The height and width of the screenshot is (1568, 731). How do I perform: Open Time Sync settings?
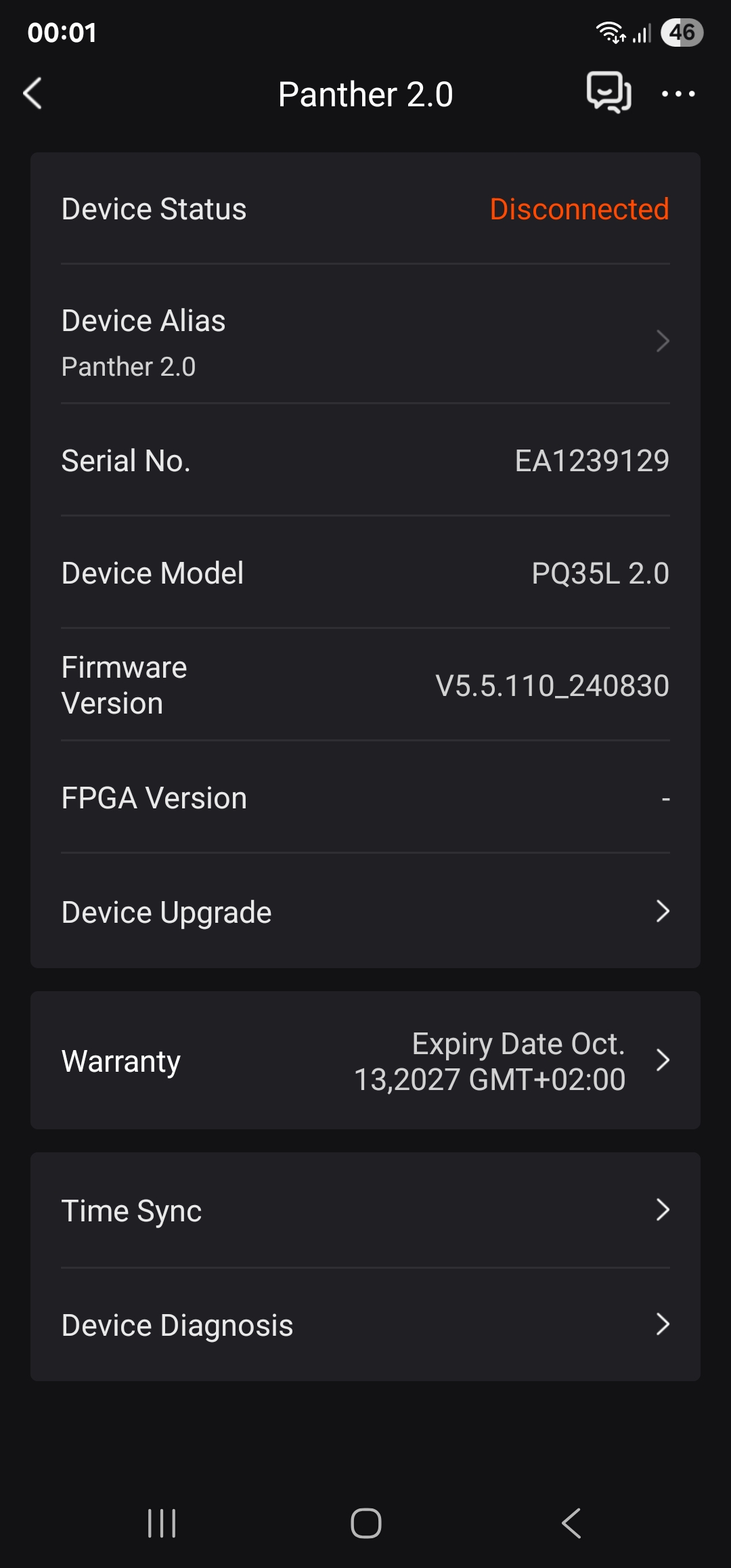tap(365, 1210)
